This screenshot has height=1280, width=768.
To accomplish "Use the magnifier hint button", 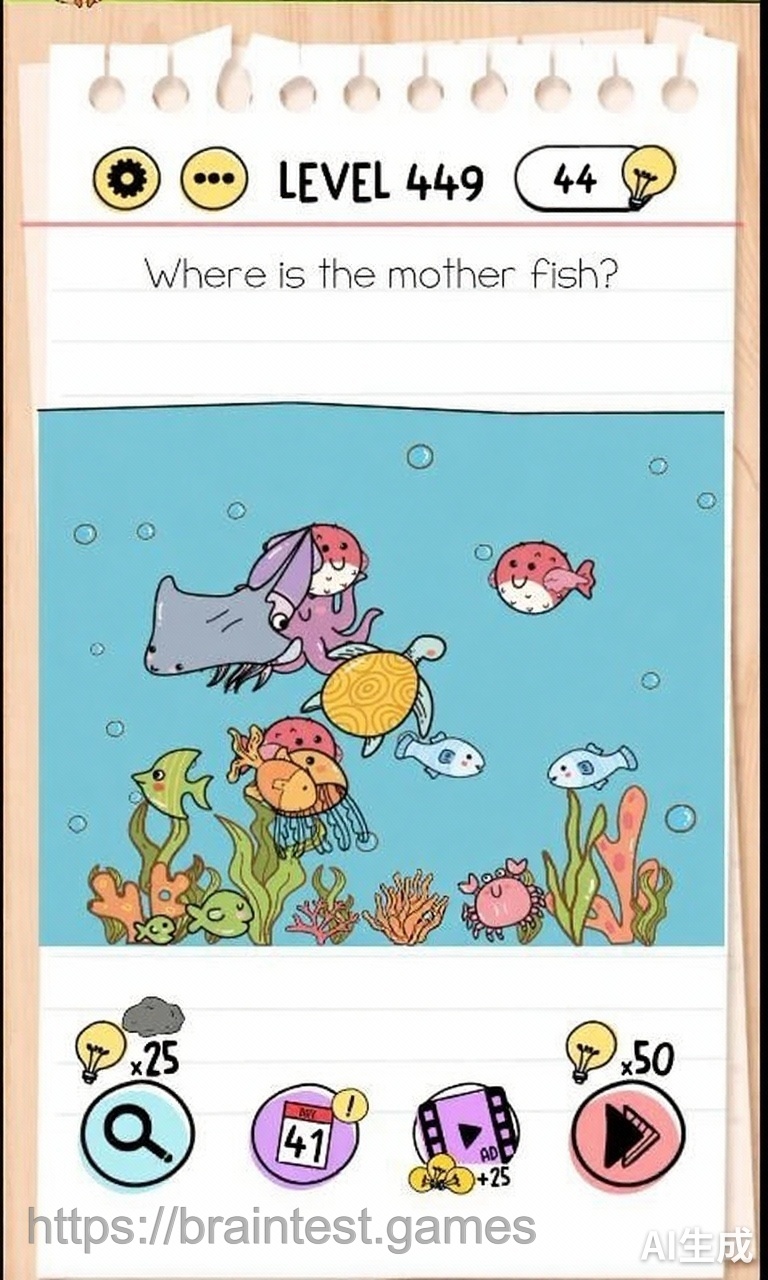I will pos(137,1134).
